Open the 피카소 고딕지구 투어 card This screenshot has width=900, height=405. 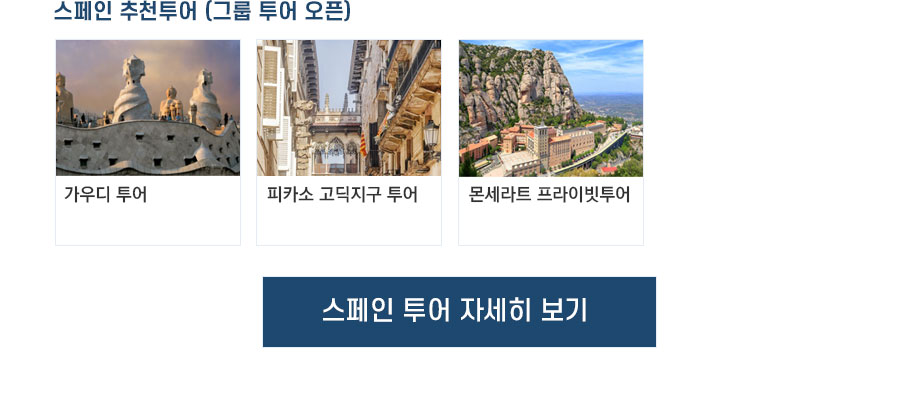click(x=349, y=140)
